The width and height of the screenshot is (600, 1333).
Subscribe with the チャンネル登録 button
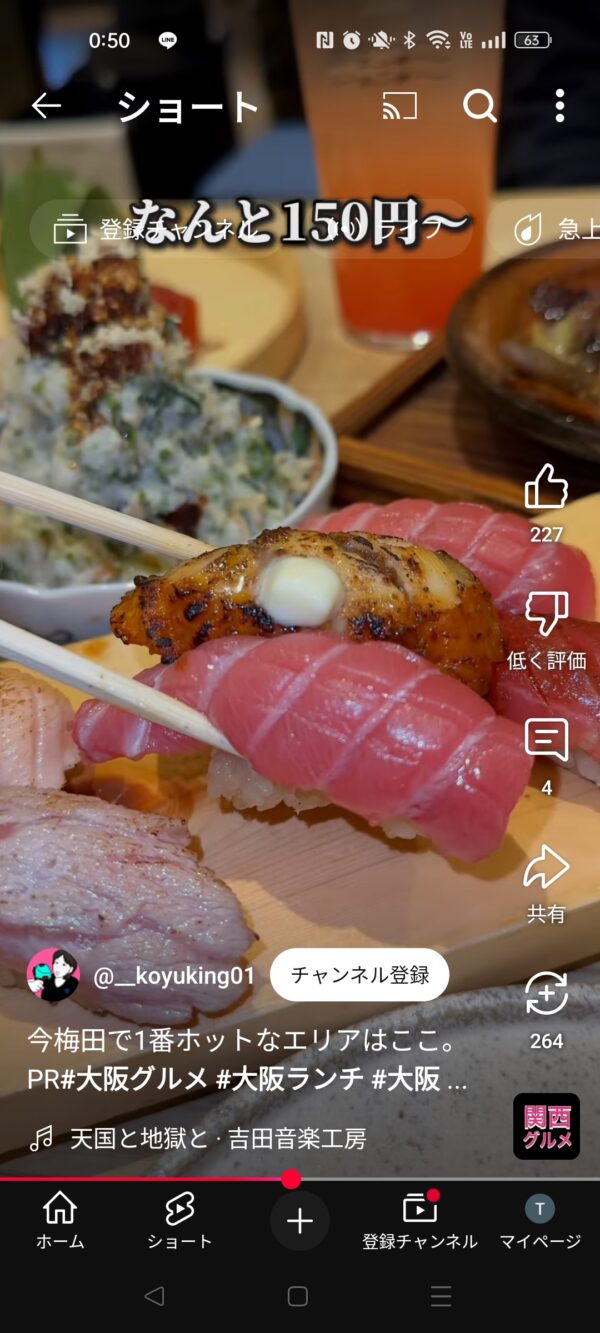pyautogui.click(x=360, y=975)
